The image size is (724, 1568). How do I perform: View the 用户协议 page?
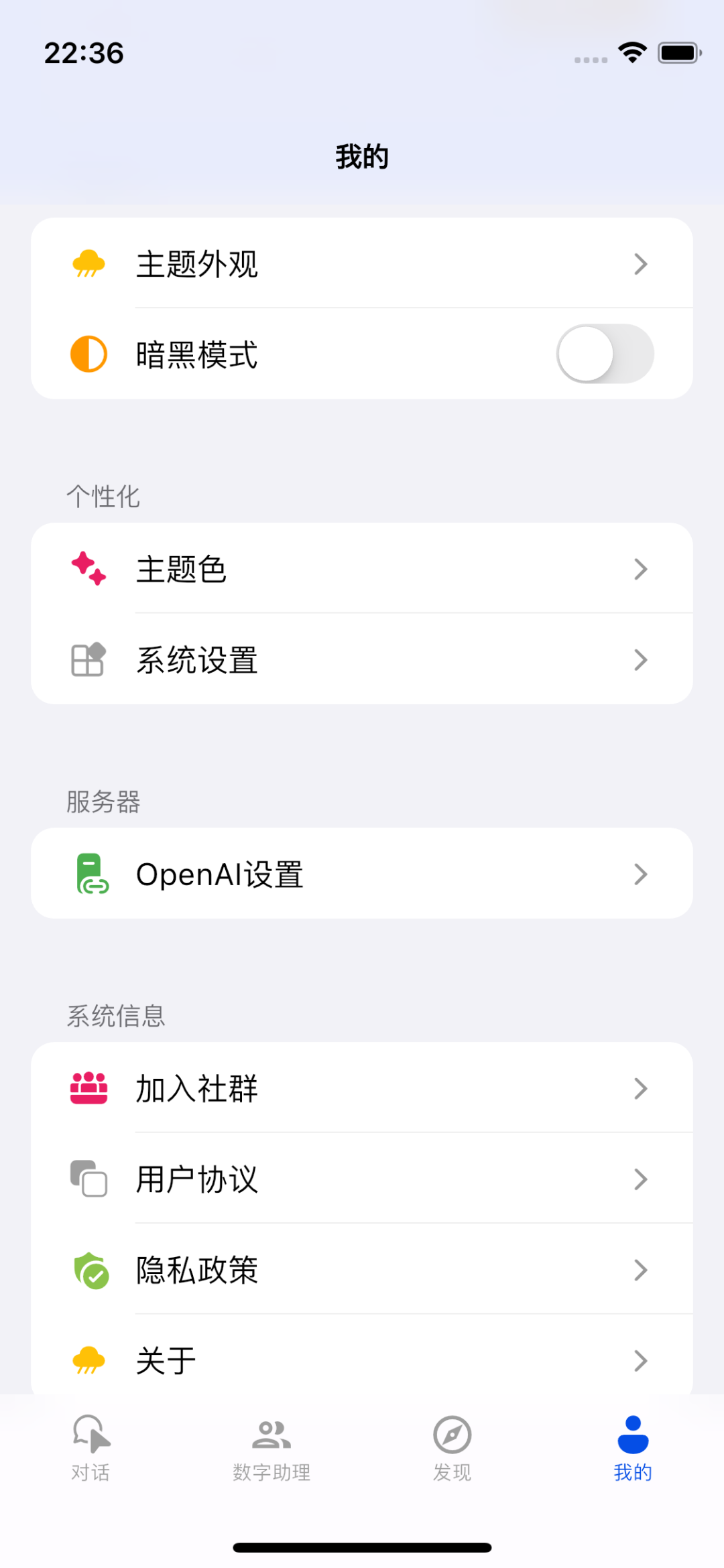[x=362, y=1179]
